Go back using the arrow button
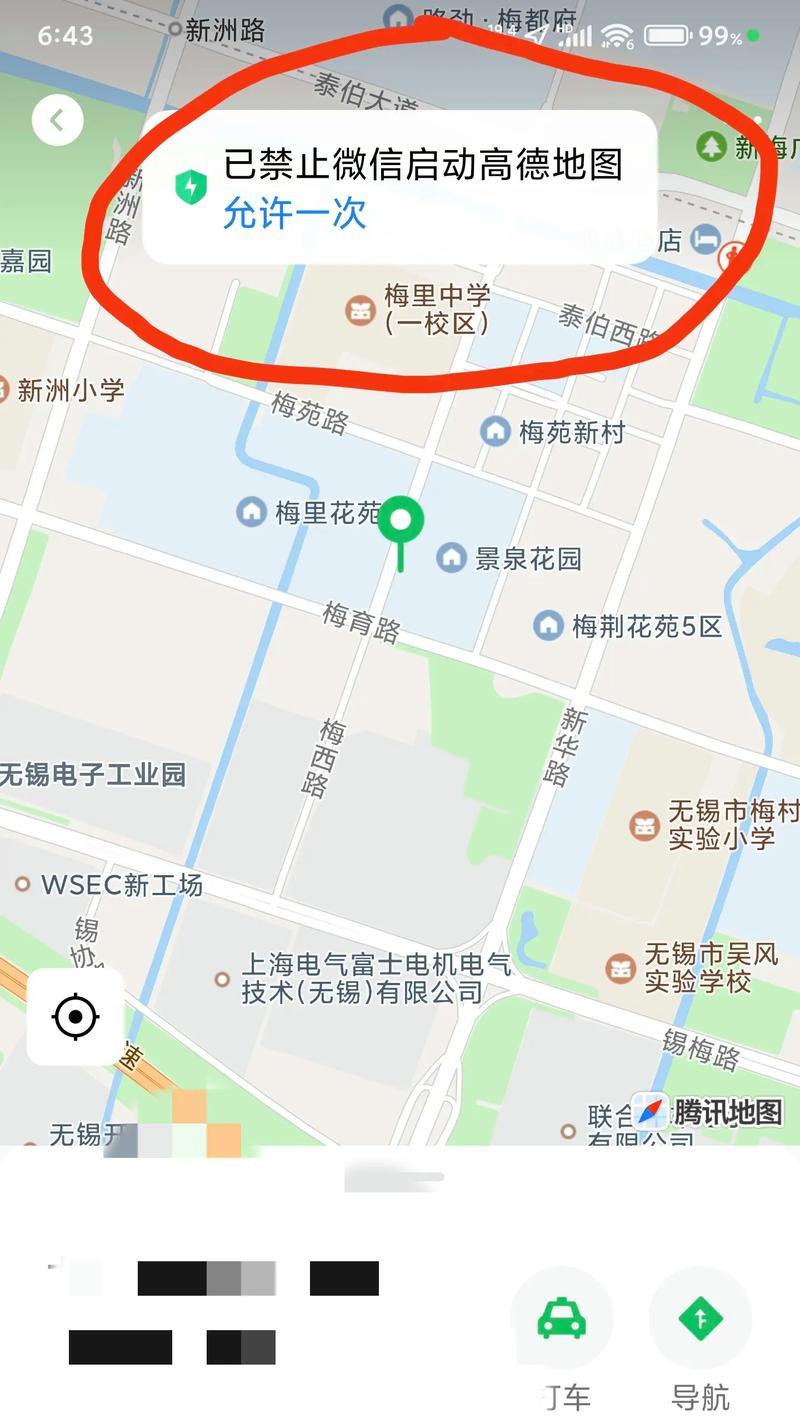Screen dimensions: 800x1422 point(57,121)
